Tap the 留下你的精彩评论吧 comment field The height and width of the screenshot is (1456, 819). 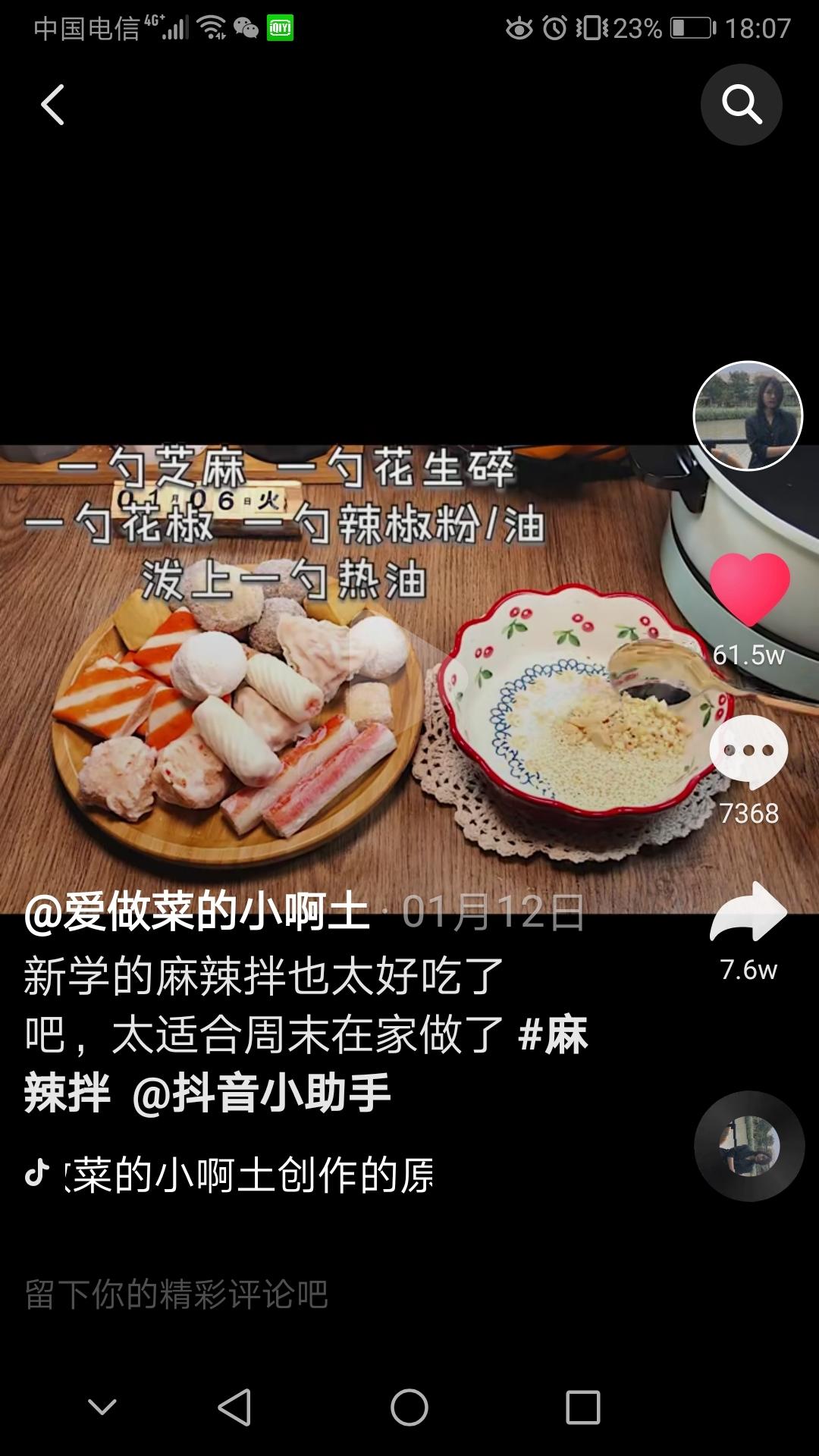[x=176, y=1294]
